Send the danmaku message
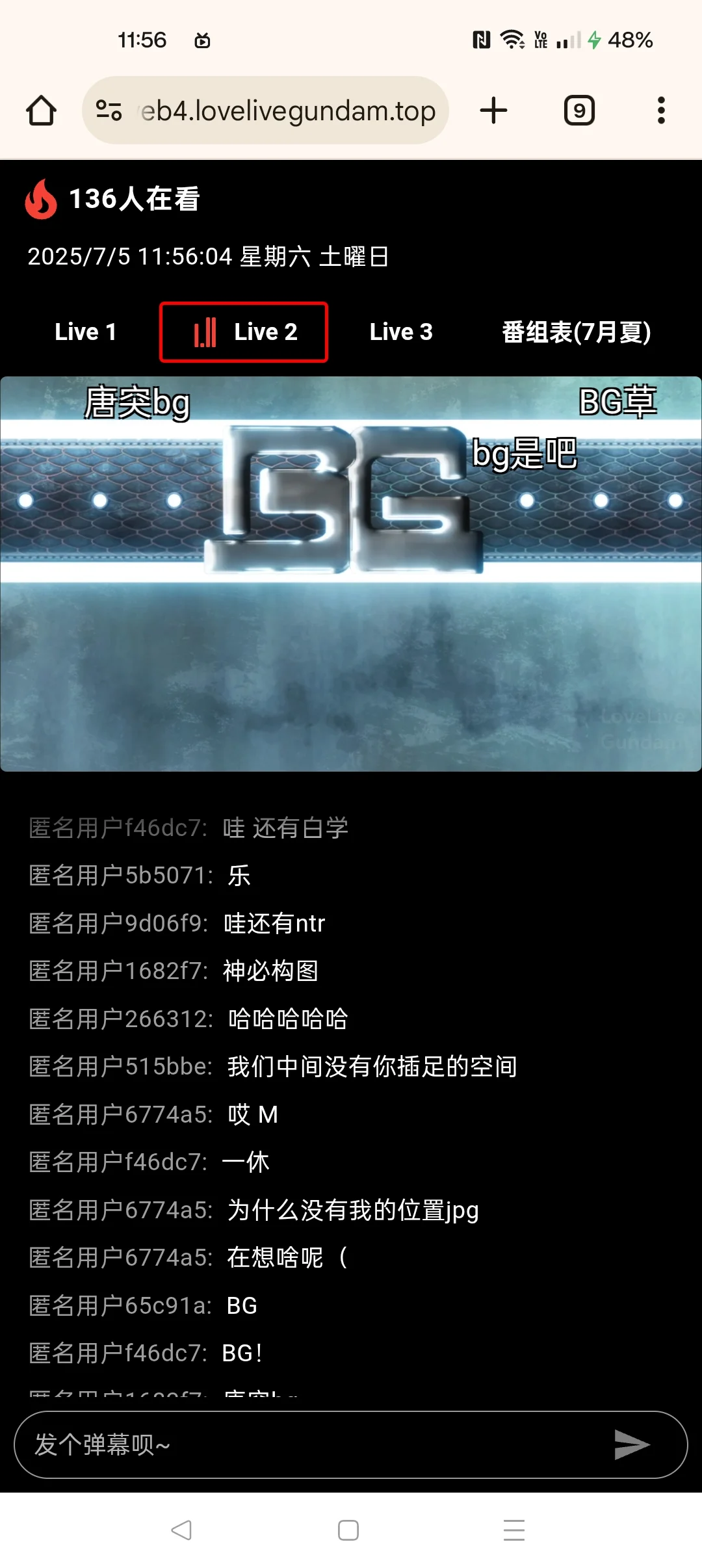 click(632, 1444)
